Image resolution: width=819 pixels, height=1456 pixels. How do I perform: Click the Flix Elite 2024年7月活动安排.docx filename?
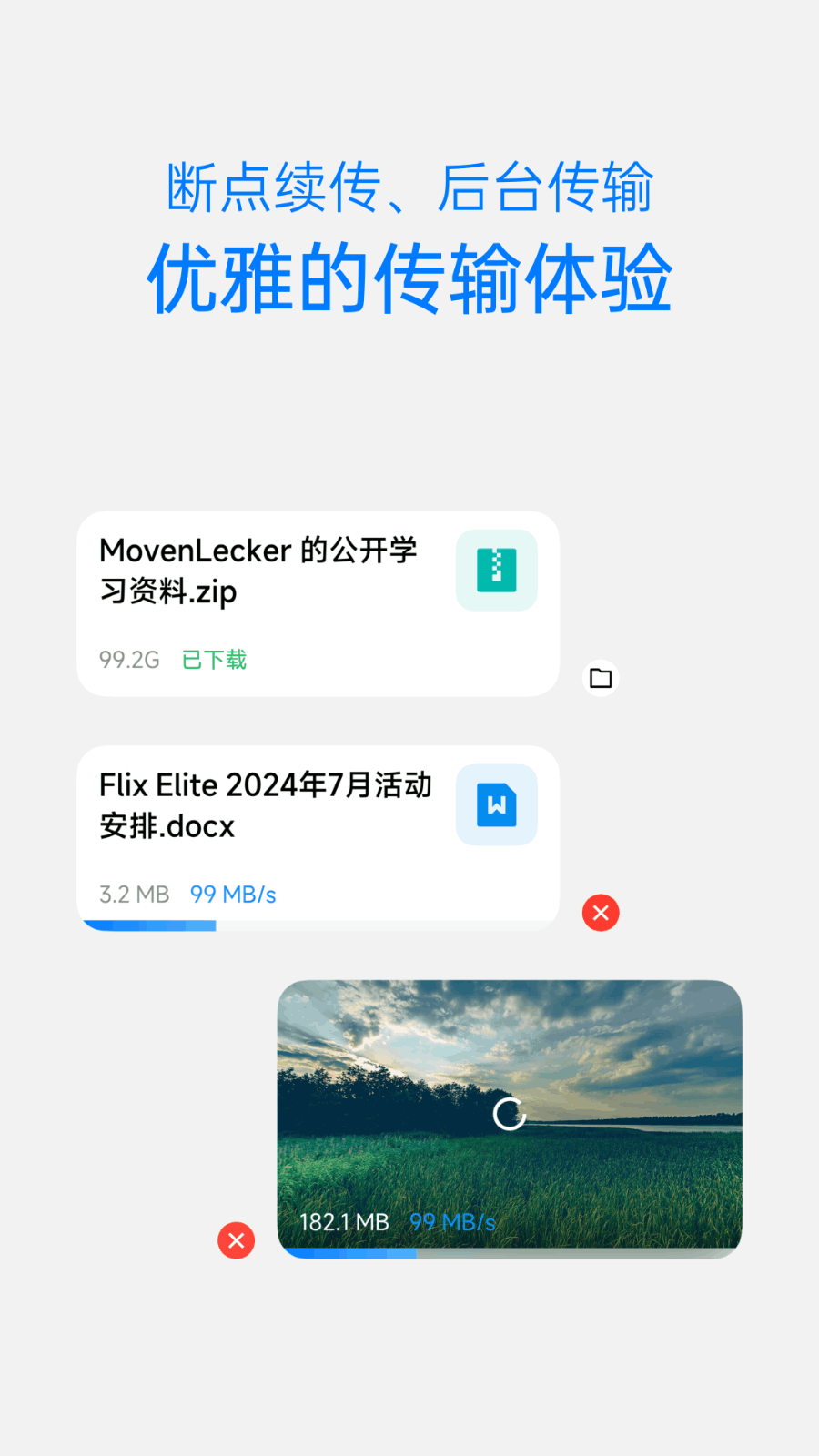click(x=266, y=804)
